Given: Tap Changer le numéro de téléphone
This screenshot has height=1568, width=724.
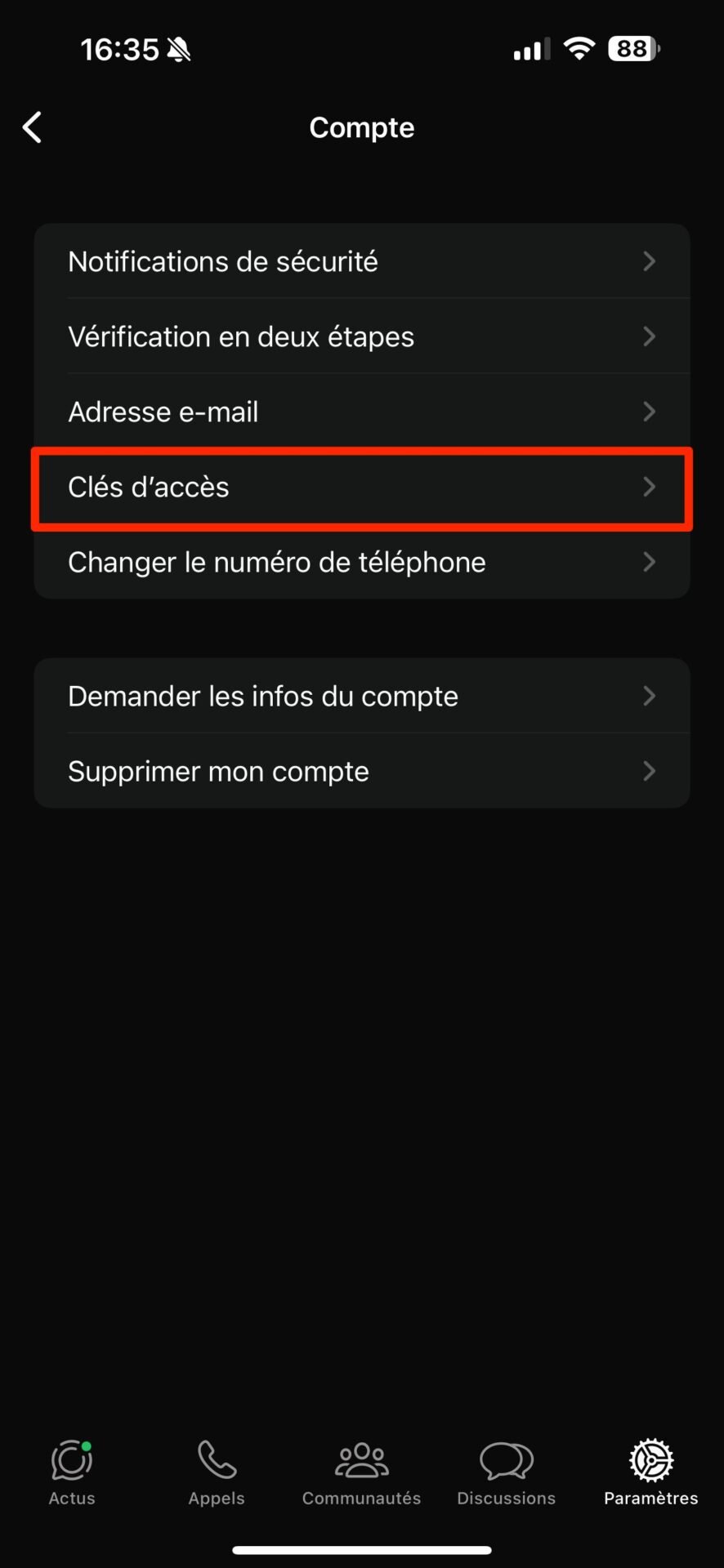Looking at the screenshot, I should click(362, 562).
